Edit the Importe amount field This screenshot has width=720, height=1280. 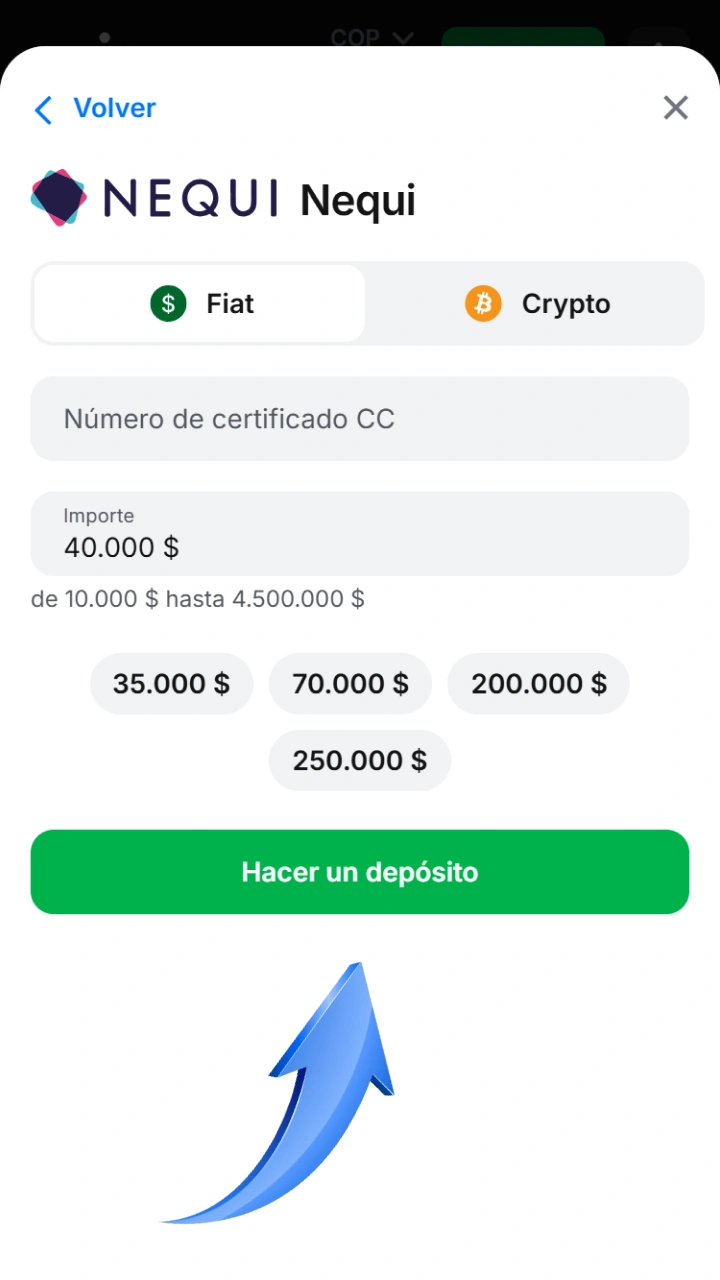point(360,533)
